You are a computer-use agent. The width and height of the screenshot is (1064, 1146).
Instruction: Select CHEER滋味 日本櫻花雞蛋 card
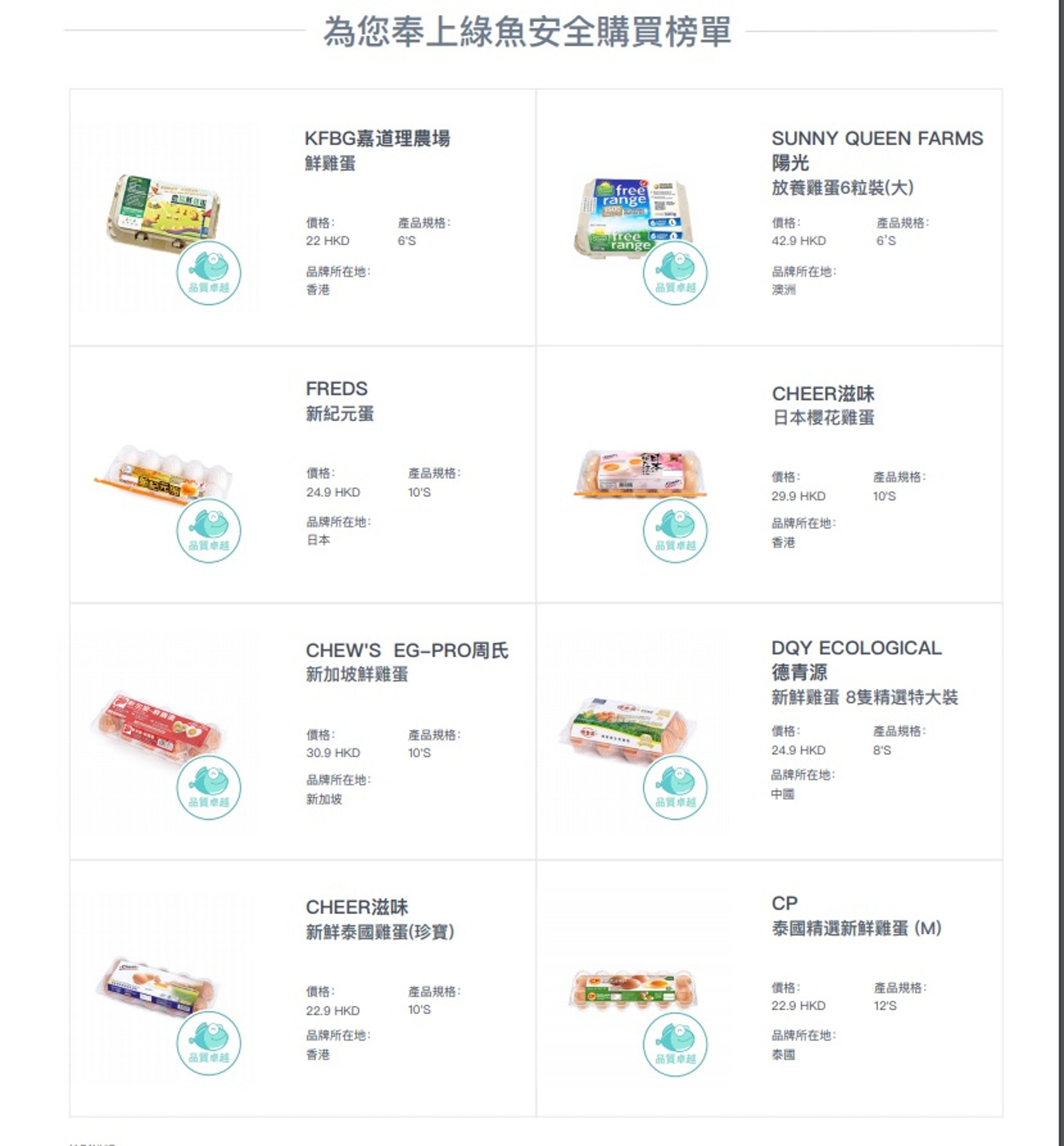[769, 474]
